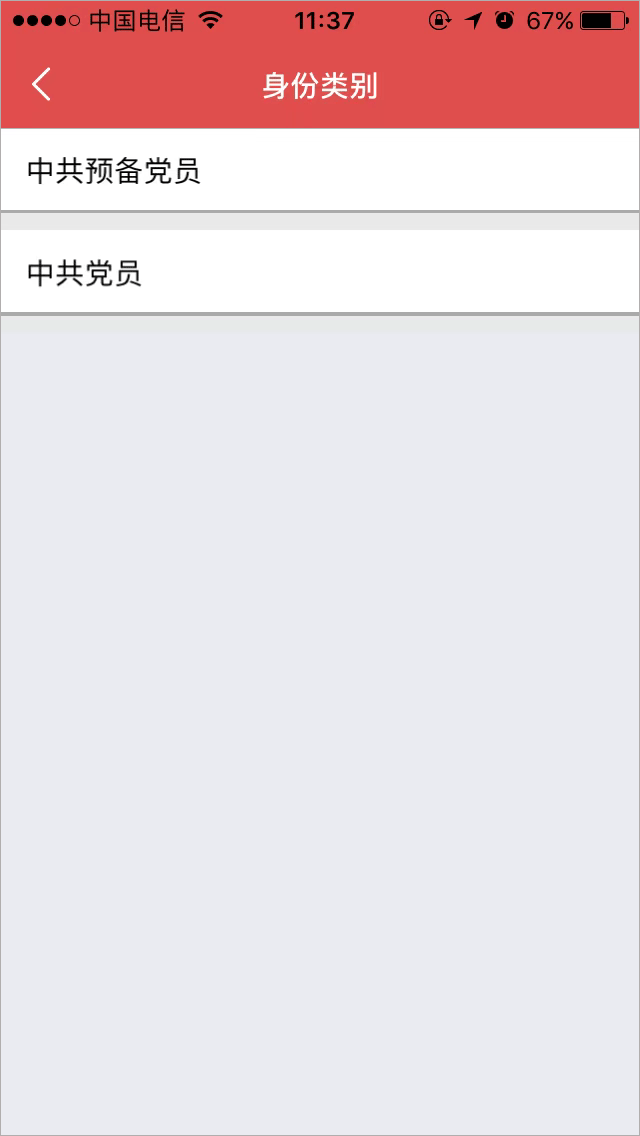Image resolution: width=640 pixels, height=1136 pixels.
Task: Go back using the header arrow
Action: (x=41, y=85)
